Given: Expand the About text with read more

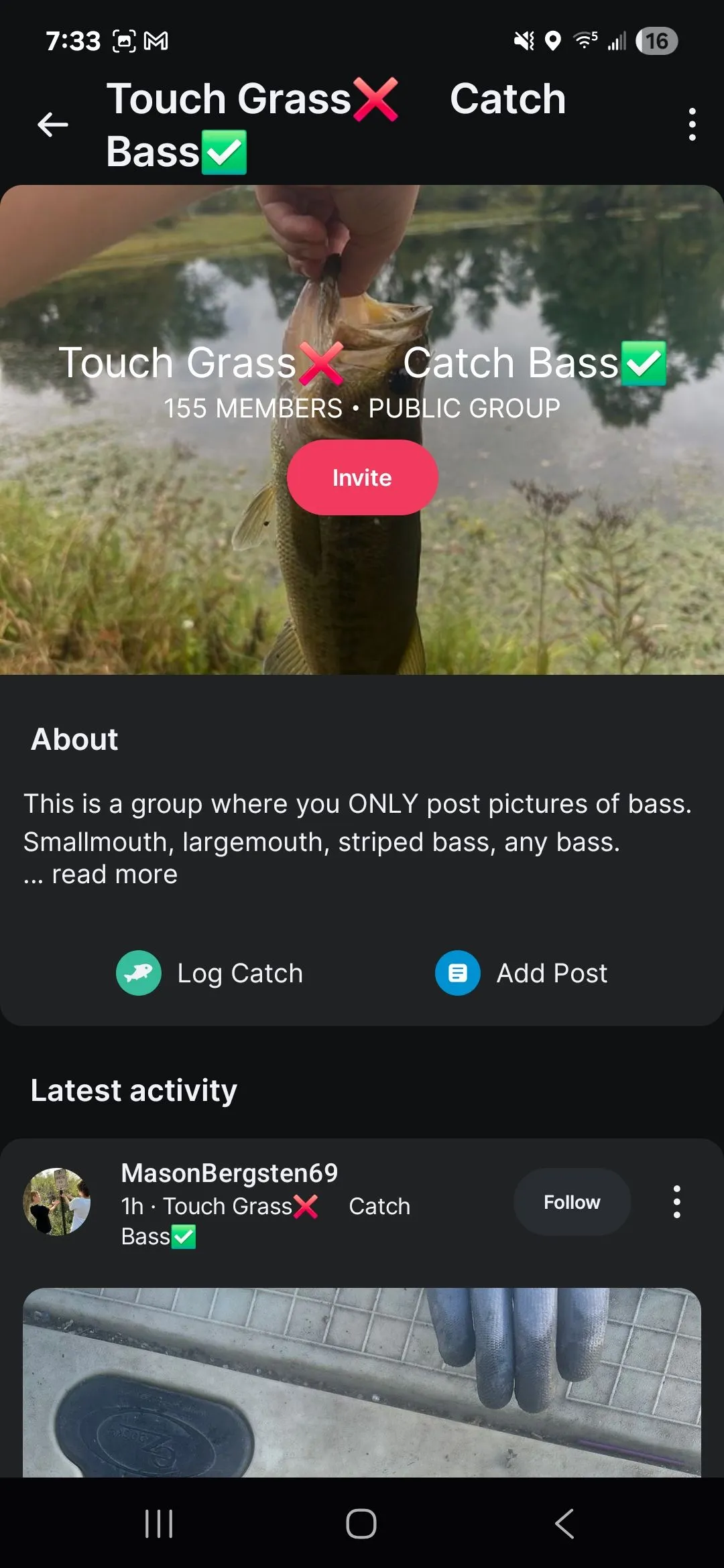Looking at the screenshot, I should coord(115,874).
